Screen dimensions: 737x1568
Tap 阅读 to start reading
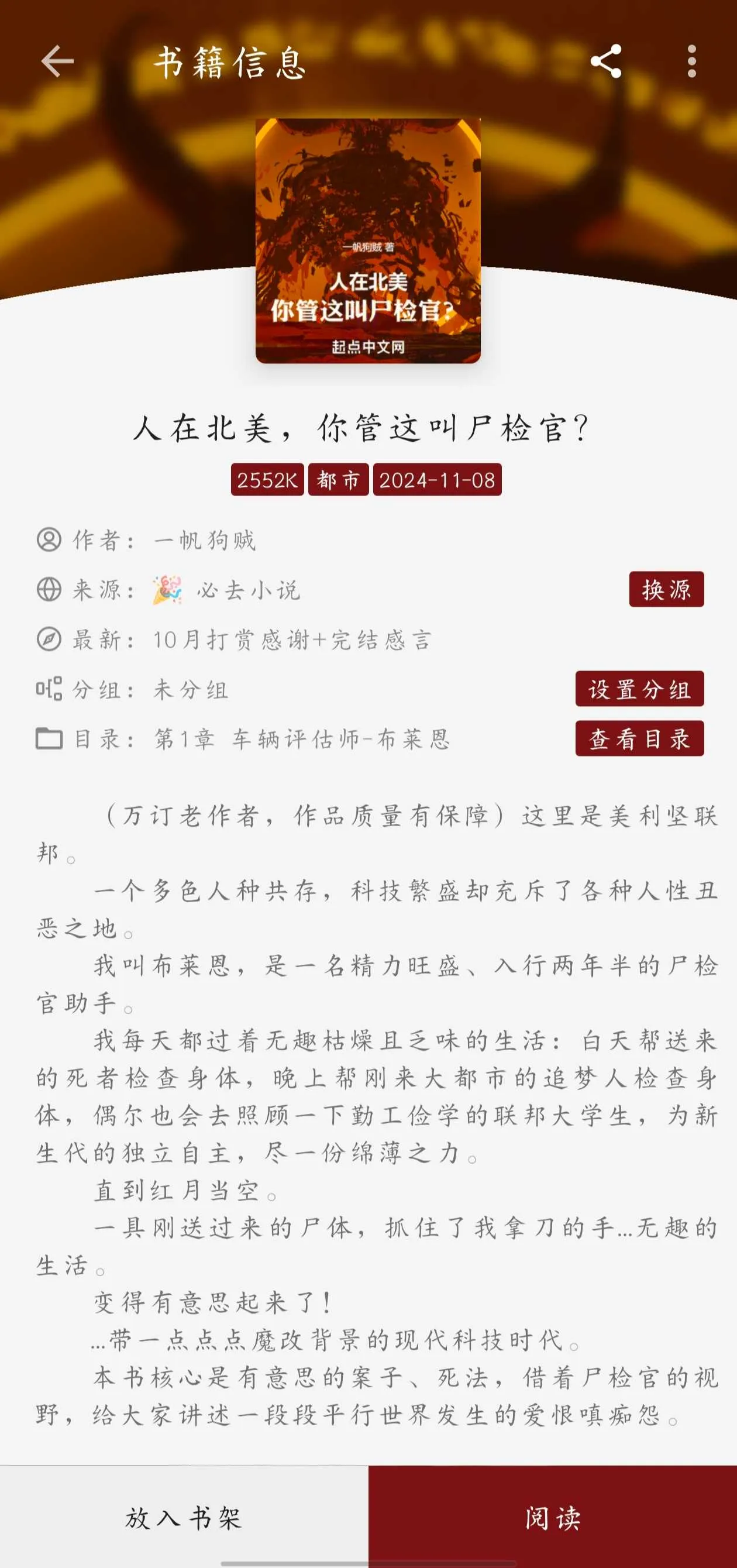(x=553, y=1517)
